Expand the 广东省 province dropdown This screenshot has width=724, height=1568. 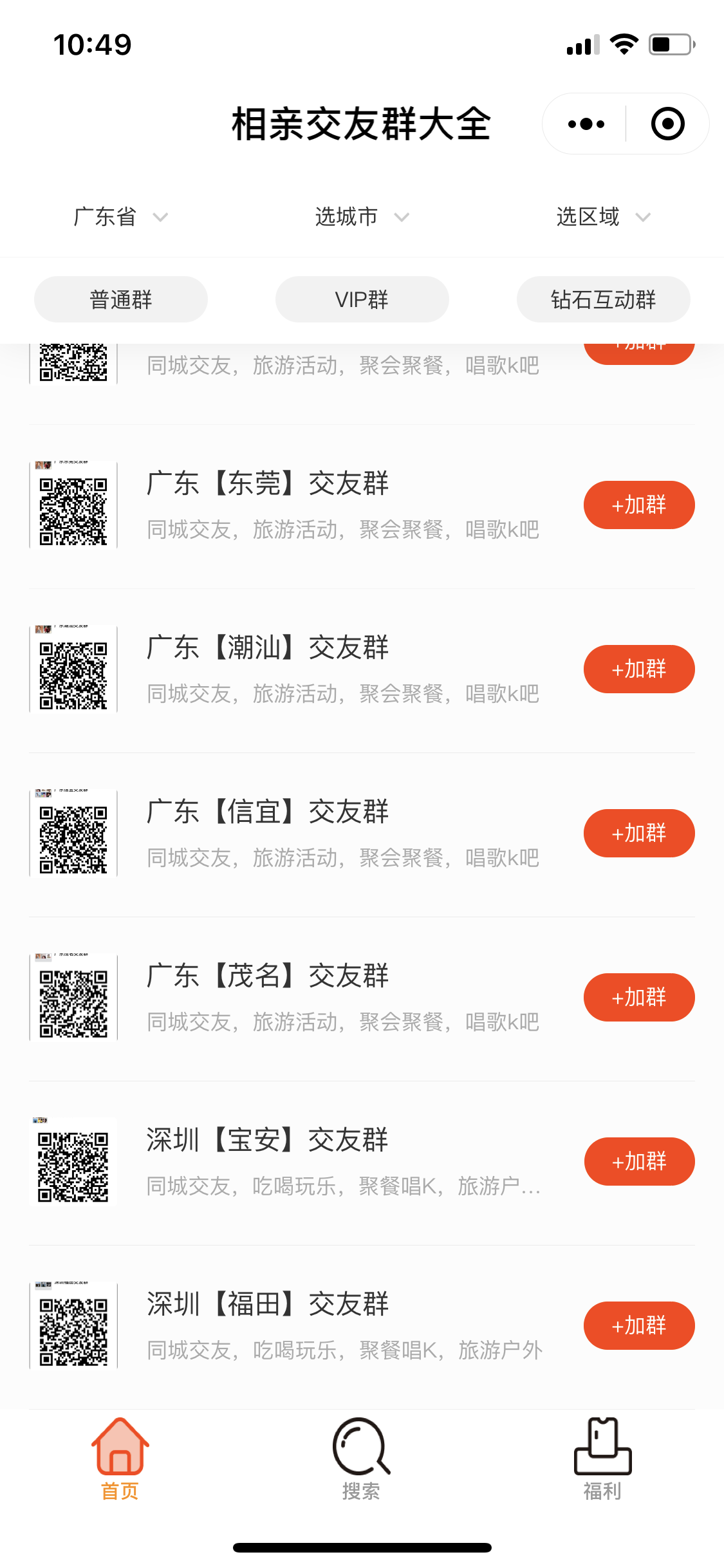tap(120, 217)
